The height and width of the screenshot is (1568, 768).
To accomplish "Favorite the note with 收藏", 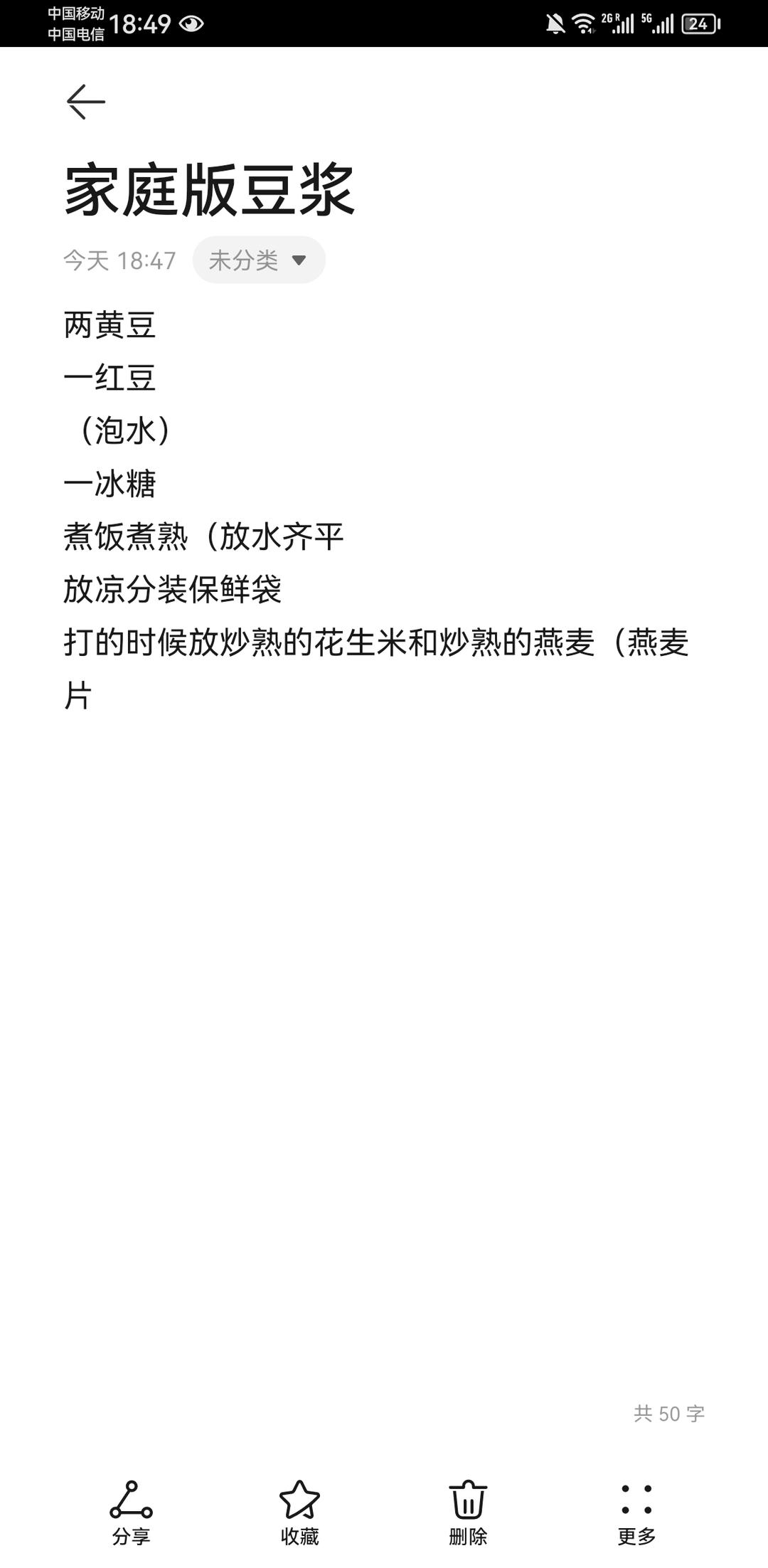I will (299, 1513).
